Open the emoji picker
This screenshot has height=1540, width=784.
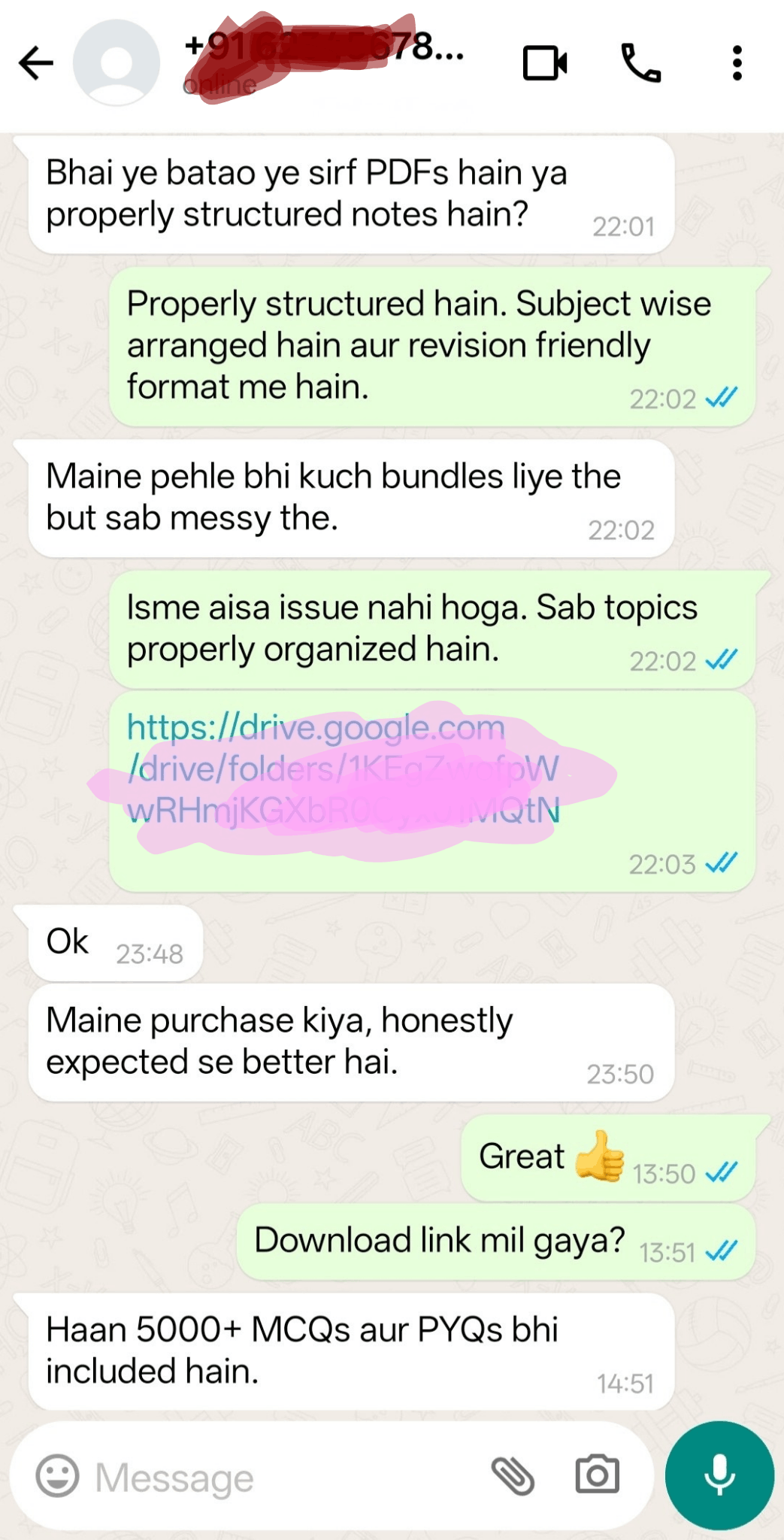pos(57,1475)
